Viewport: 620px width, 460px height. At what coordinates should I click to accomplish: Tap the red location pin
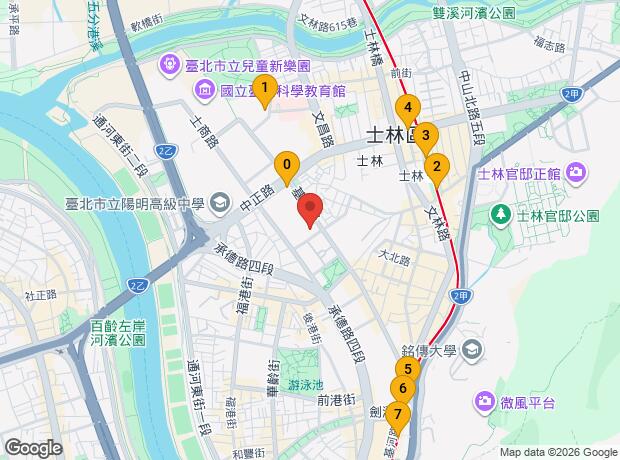(x=311, y=209)
